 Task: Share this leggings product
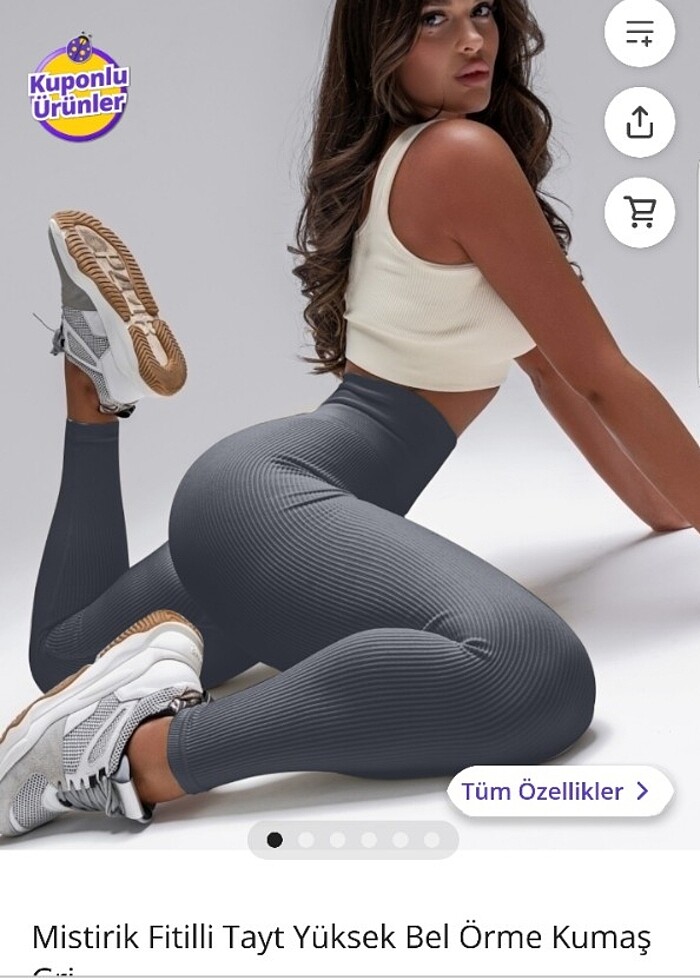(x=640, y=122)
